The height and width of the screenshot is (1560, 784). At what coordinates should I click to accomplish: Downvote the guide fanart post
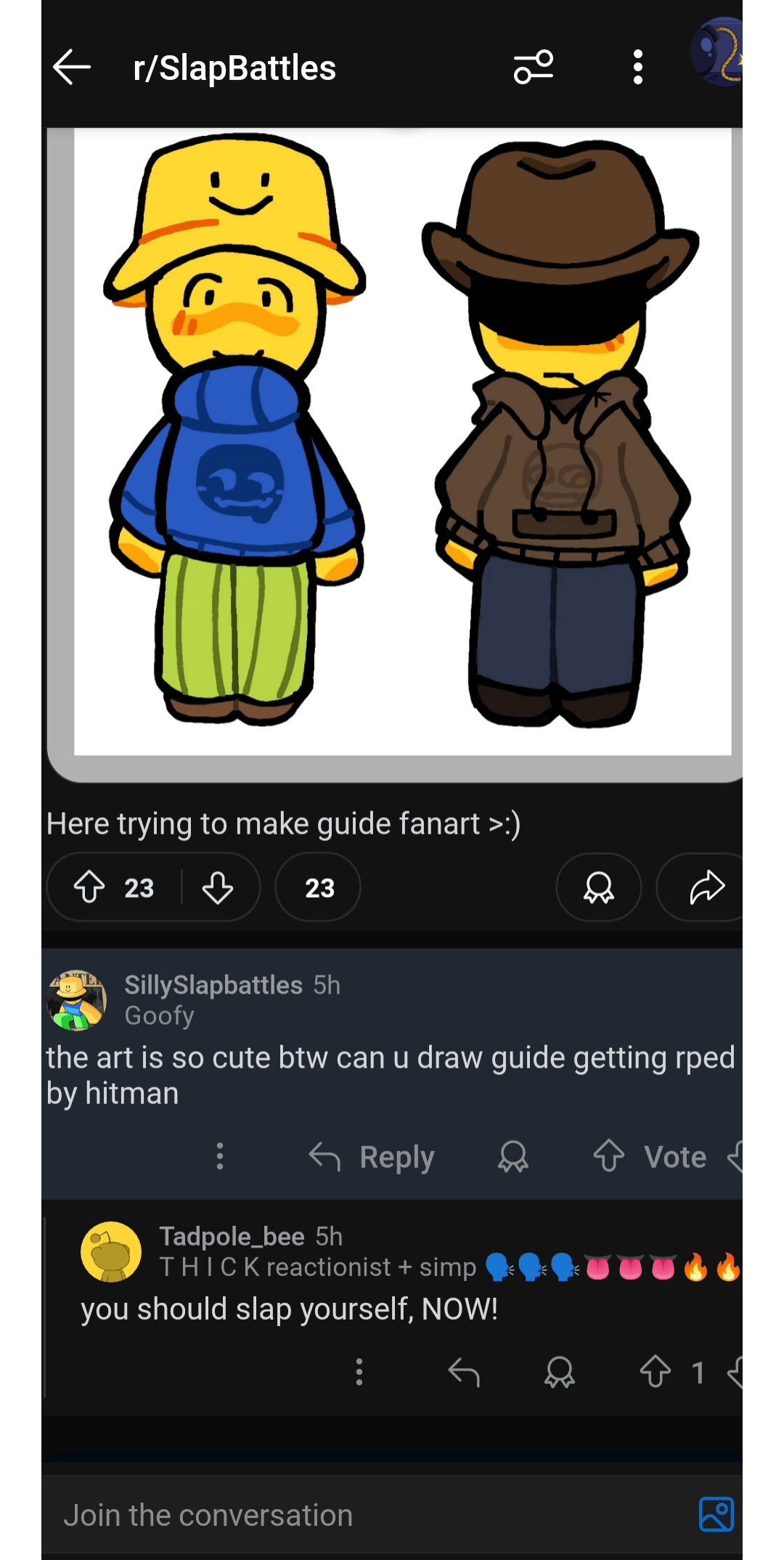click(x=218, y=887)
